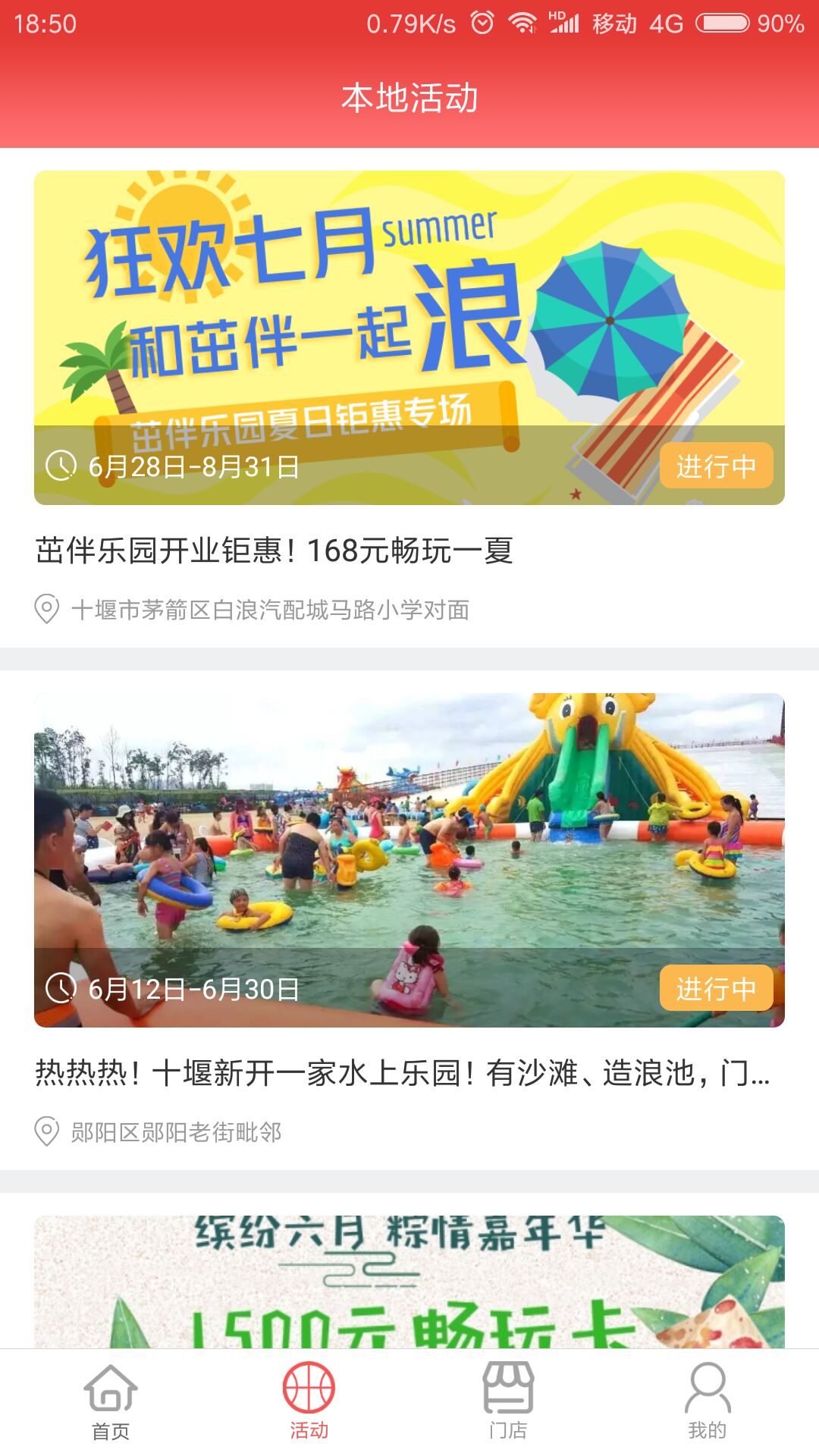Open the 我的 profile tab

(707, 1401)
